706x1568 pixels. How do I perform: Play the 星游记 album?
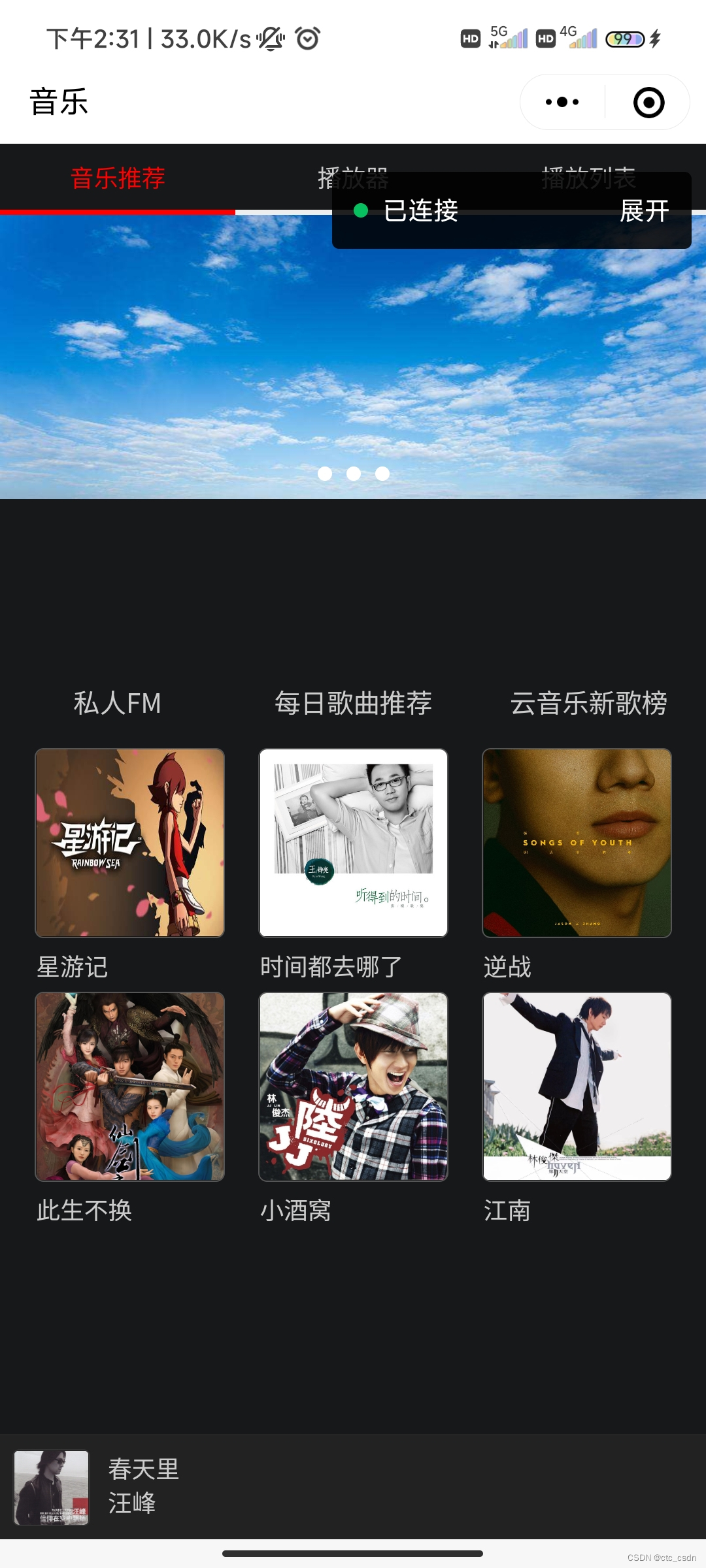point(129,843)
